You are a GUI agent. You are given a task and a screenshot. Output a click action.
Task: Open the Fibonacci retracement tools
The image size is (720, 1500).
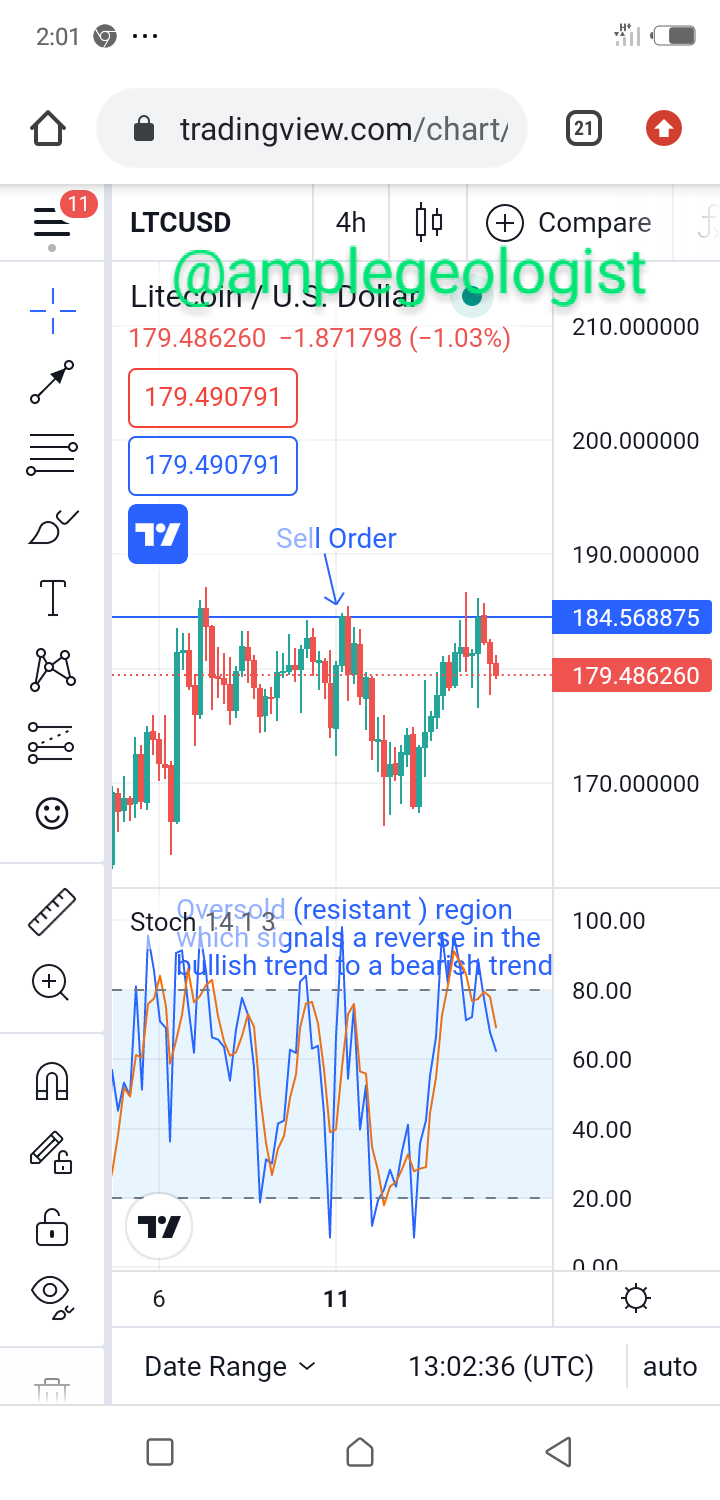(x=52, y=456)
